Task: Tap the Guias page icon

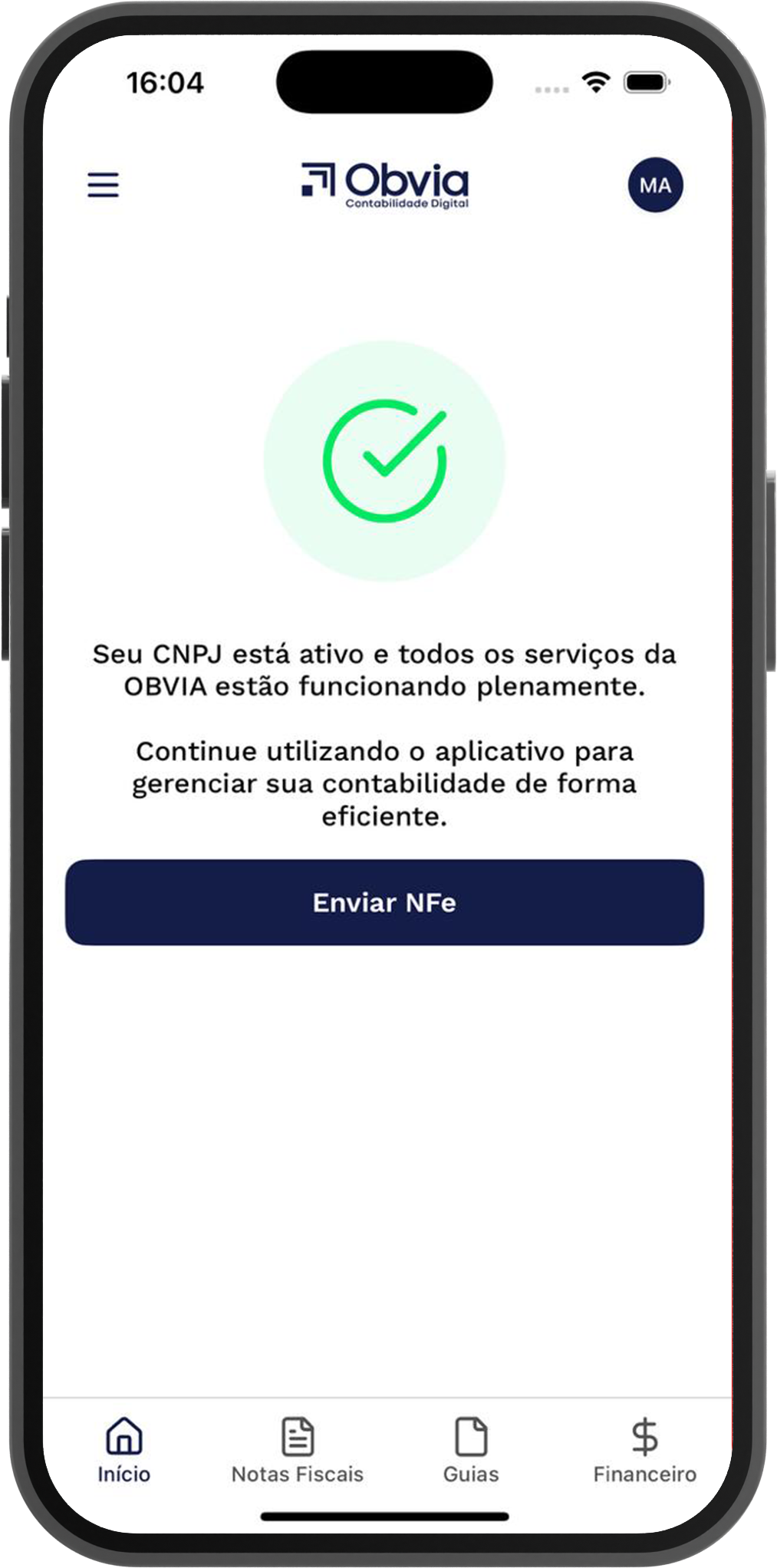Action: click(471, 1436)
